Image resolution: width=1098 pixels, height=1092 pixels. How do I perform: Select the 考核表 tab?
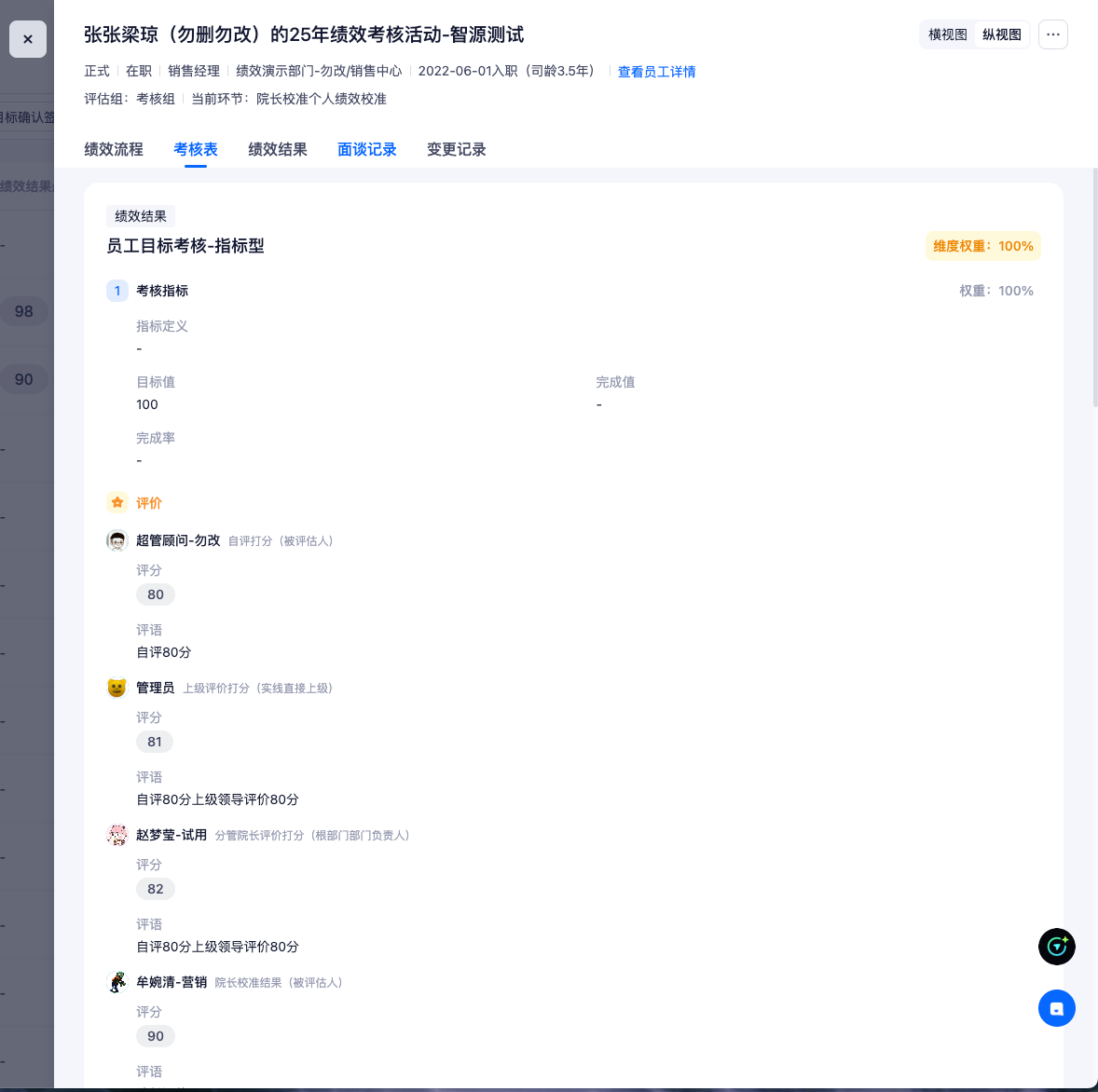tap(196, 149)
